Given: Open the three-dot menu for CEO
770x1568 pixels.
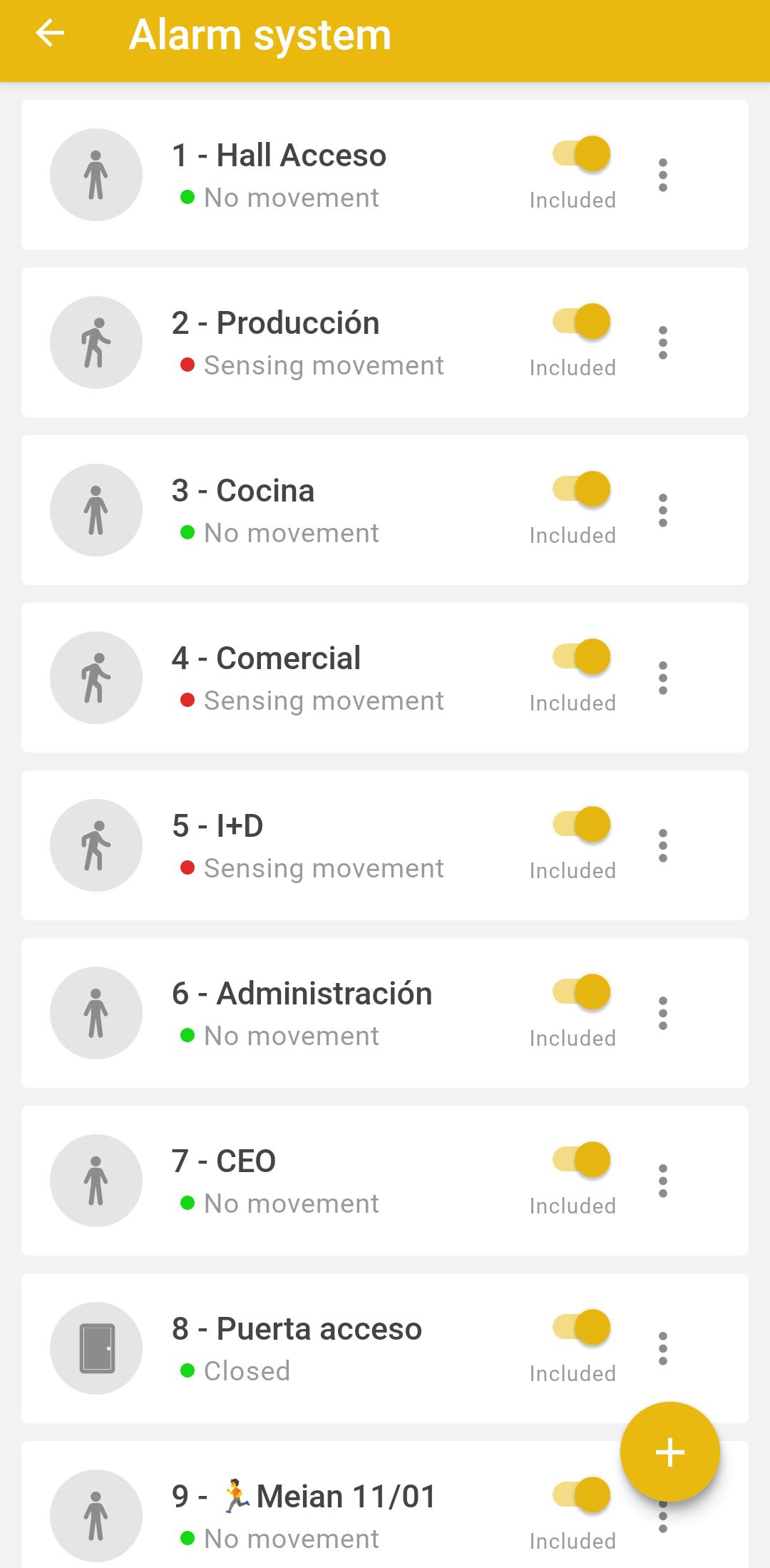Looking at the screenshot, I should (x=663, y=1181).
